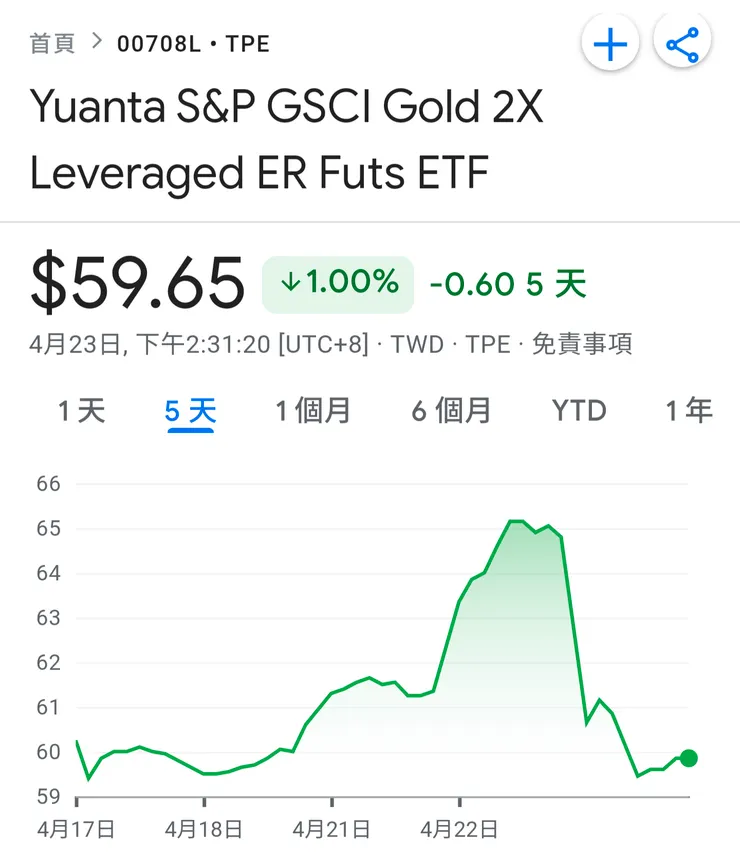Click the 首頁 breadcrumb chevron
The height and width of the screenshot is (861, 740).
(x=95, y=42)
